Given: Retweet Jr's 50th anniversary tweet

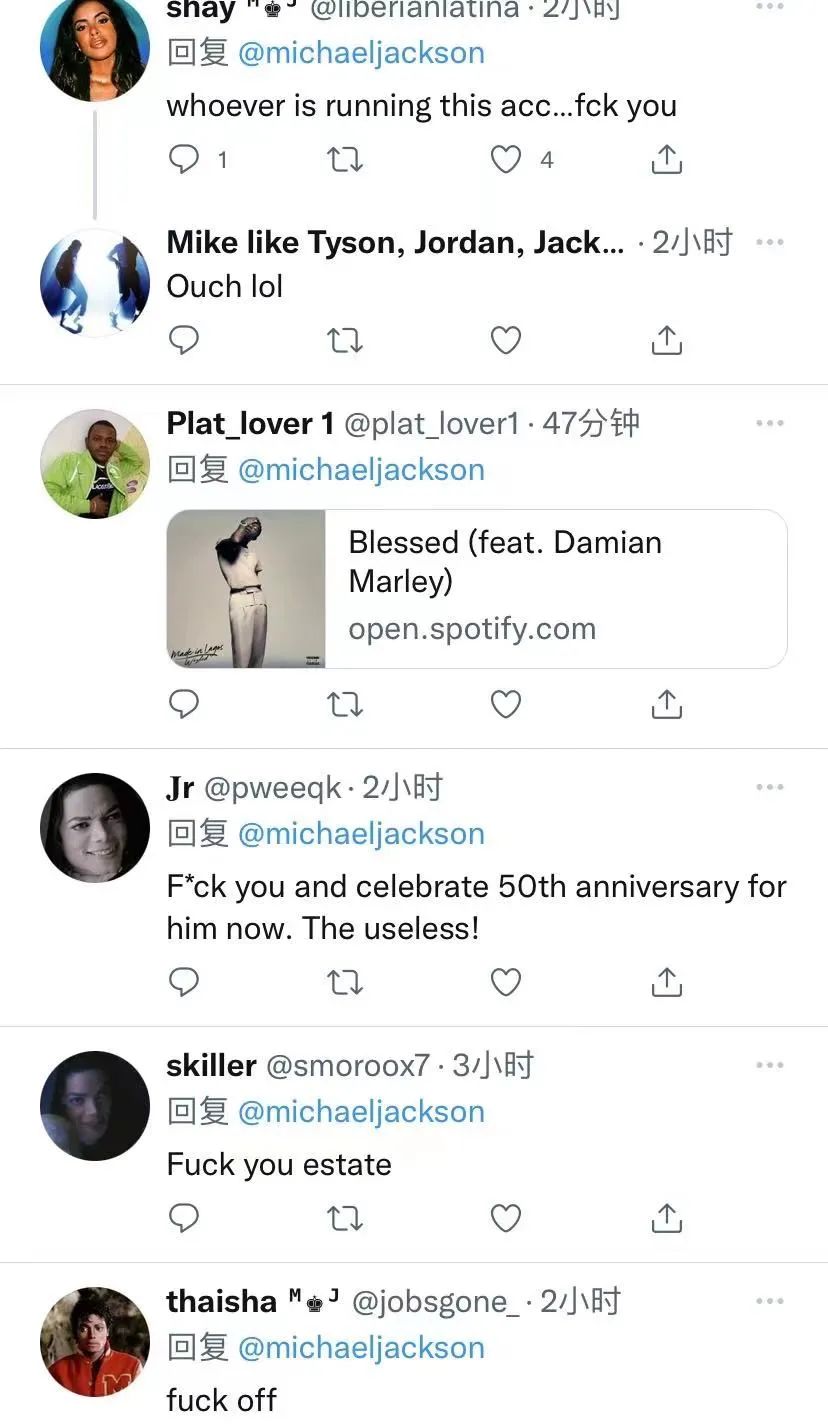Looking at the screenshot, I should tap(345, 983).
